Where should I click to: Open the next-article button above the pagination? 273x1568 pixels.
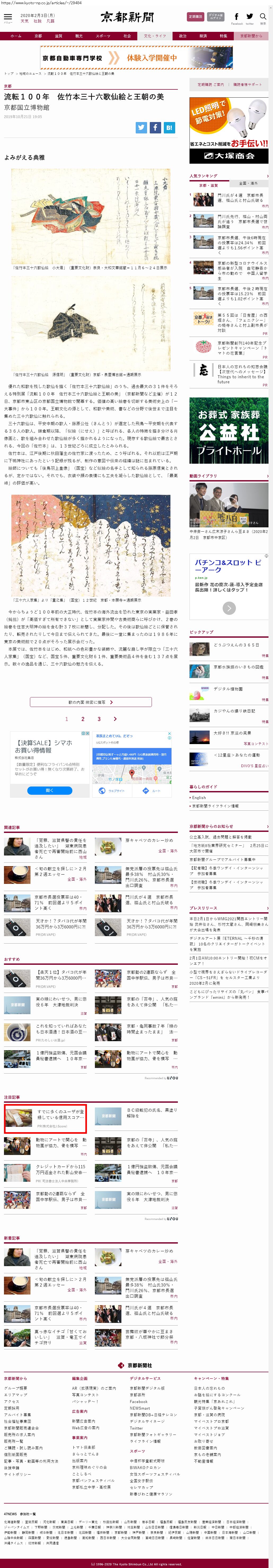(91, 702)
